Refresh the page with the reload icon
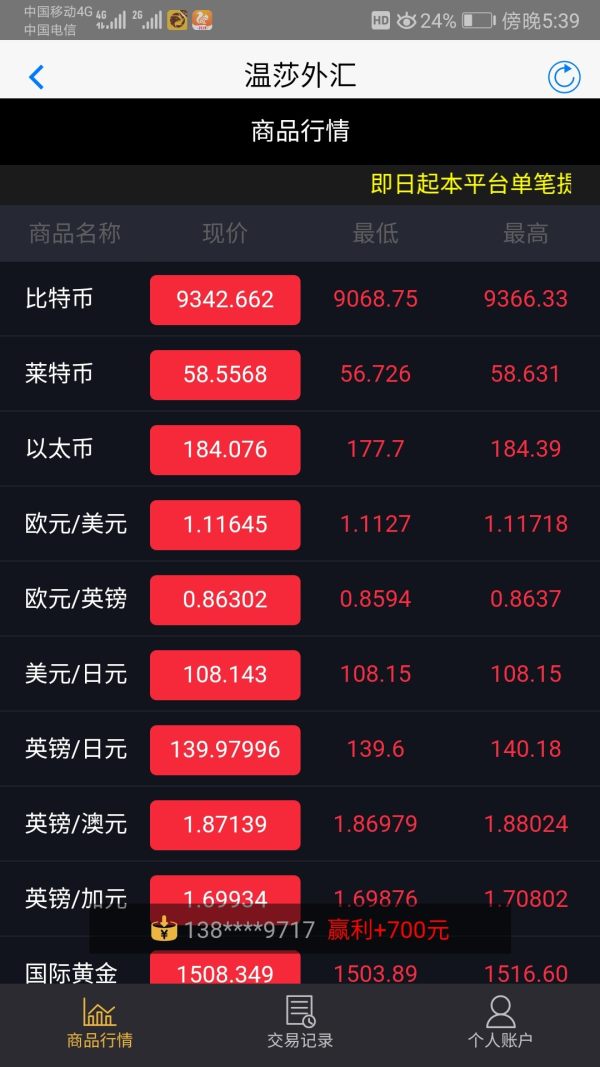600x1067 pixels. coord(564,77)
